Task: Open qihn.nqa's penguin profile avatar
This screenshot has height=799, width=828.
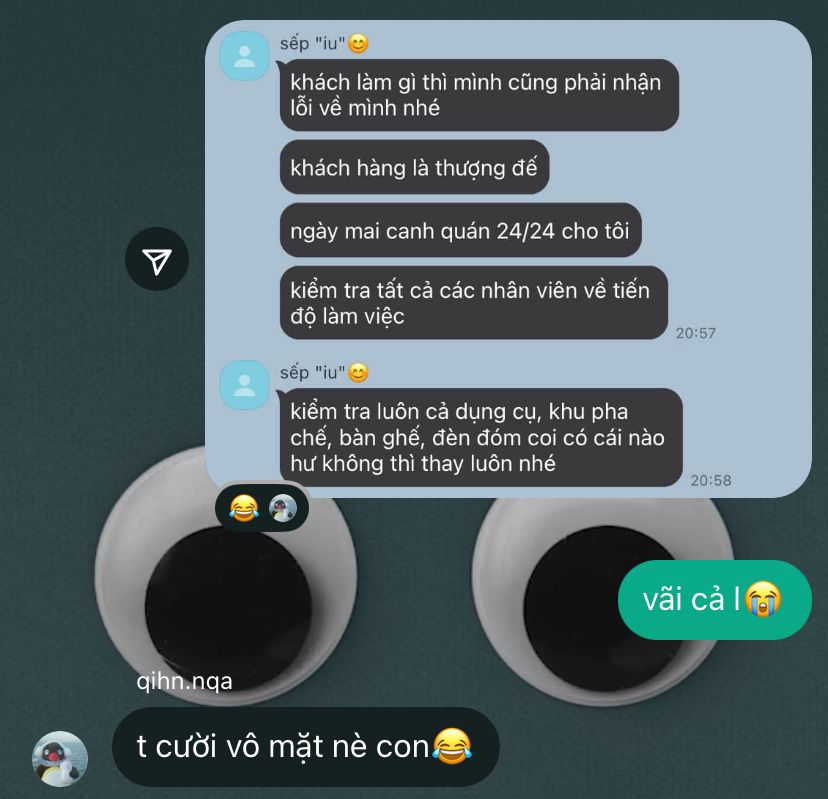Action: click(x=60, y=757)
